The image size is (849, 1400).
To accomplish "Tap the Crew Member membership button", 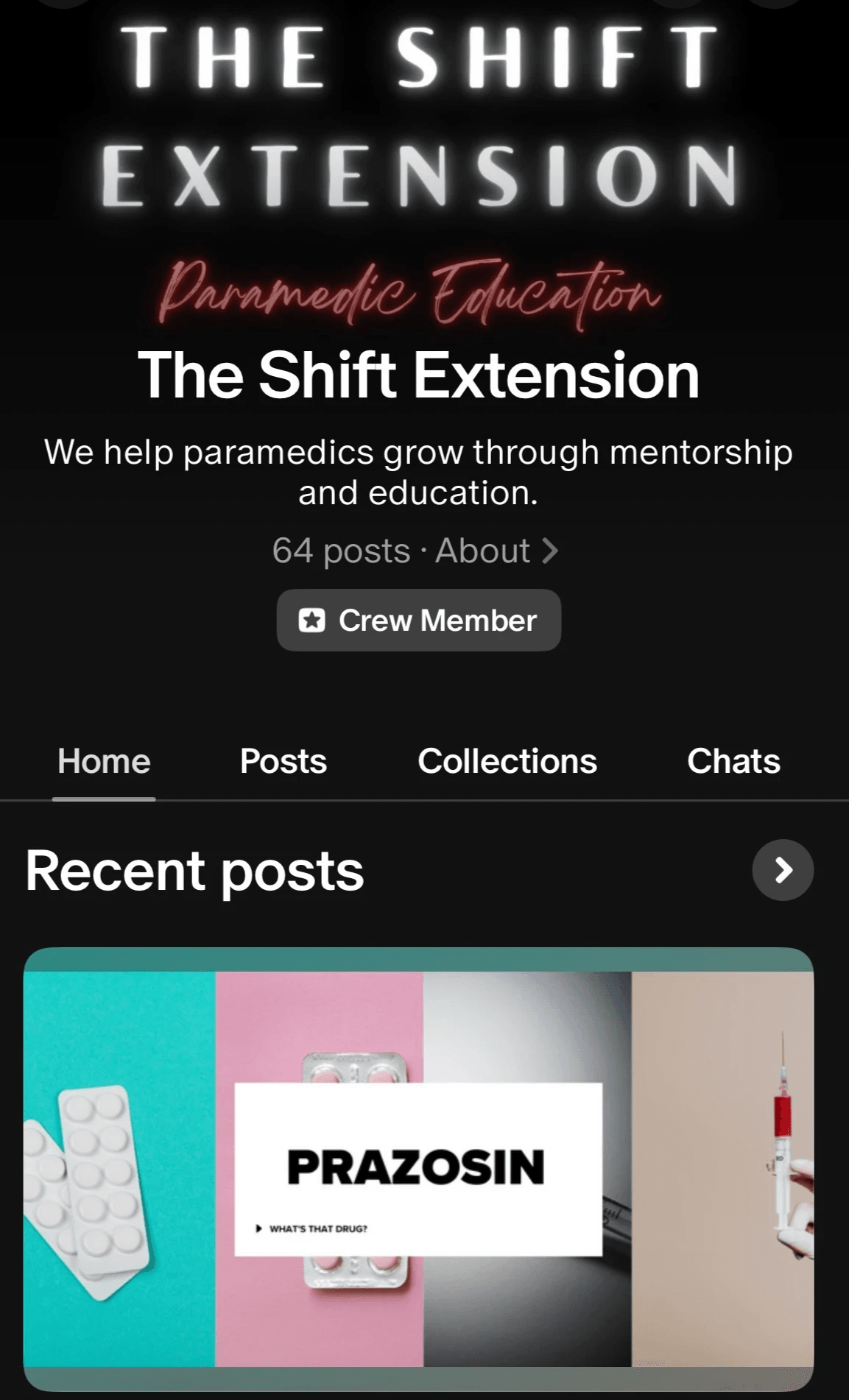I will pos(418,620).
